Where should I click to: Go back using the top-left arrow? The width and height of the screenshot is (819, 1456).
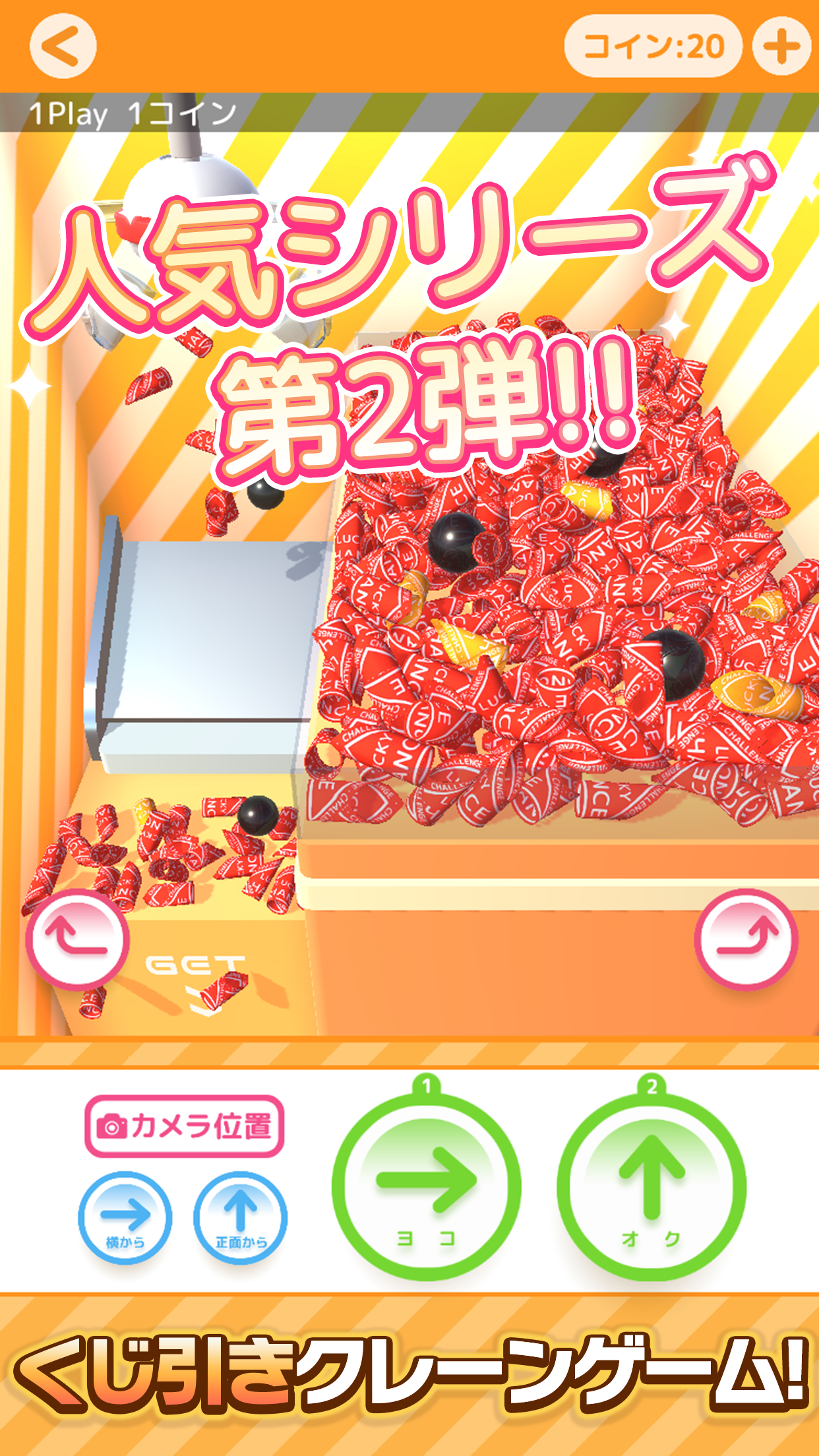click(63, 46)
